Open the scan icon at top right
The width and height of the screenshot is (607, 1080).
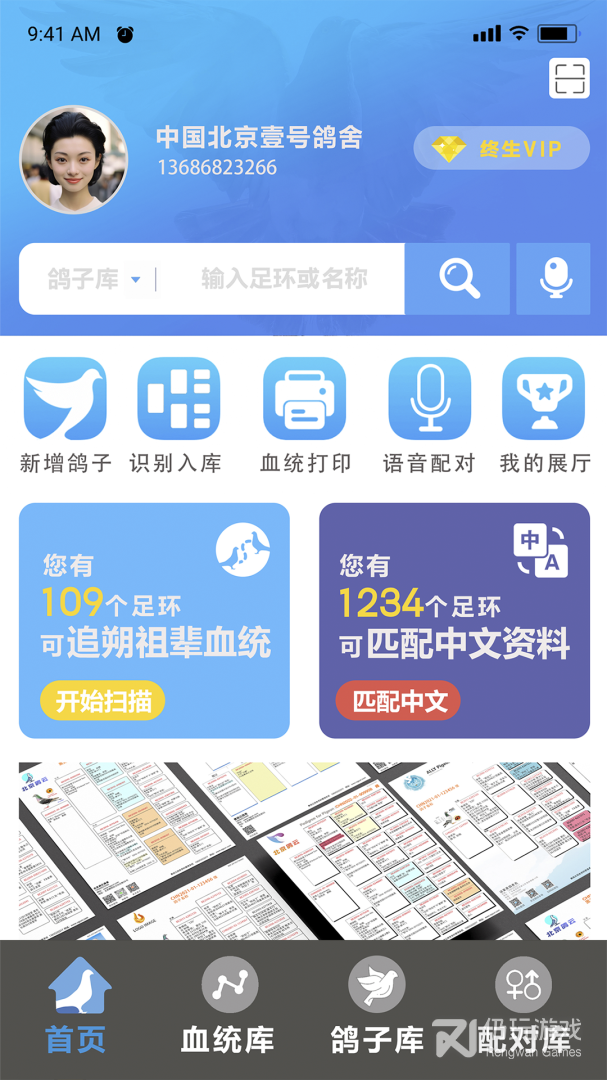coord(569,78)
